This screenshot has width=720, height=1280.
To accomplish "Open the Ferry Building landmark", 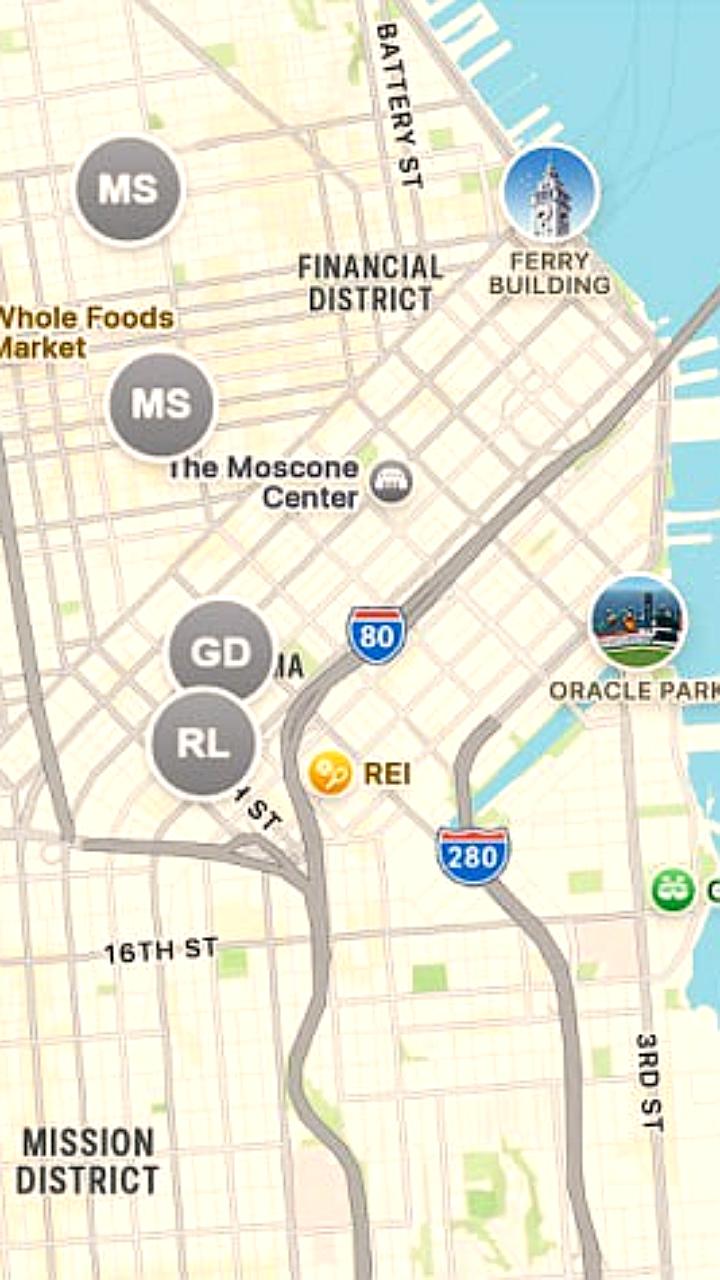I will (550, 194).
